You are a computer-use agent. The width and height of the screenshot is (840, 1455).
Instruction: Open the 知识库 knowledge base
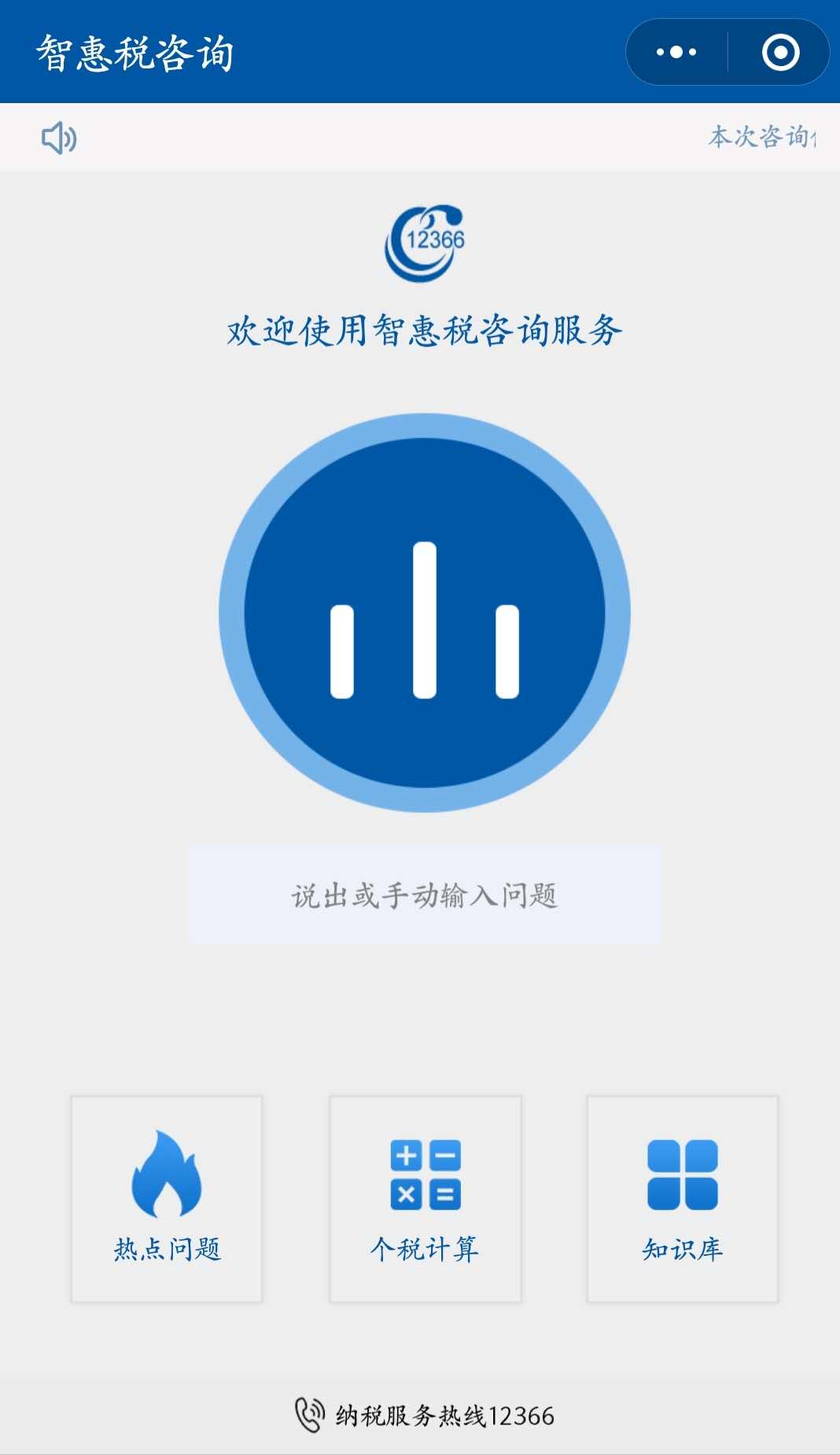[683, 1198]
